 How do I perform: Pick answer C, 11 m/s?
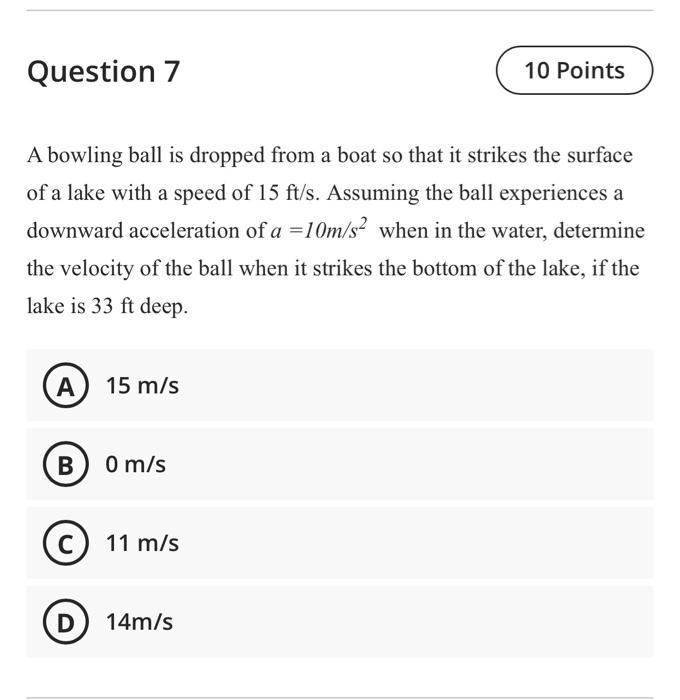click(65, 544)
